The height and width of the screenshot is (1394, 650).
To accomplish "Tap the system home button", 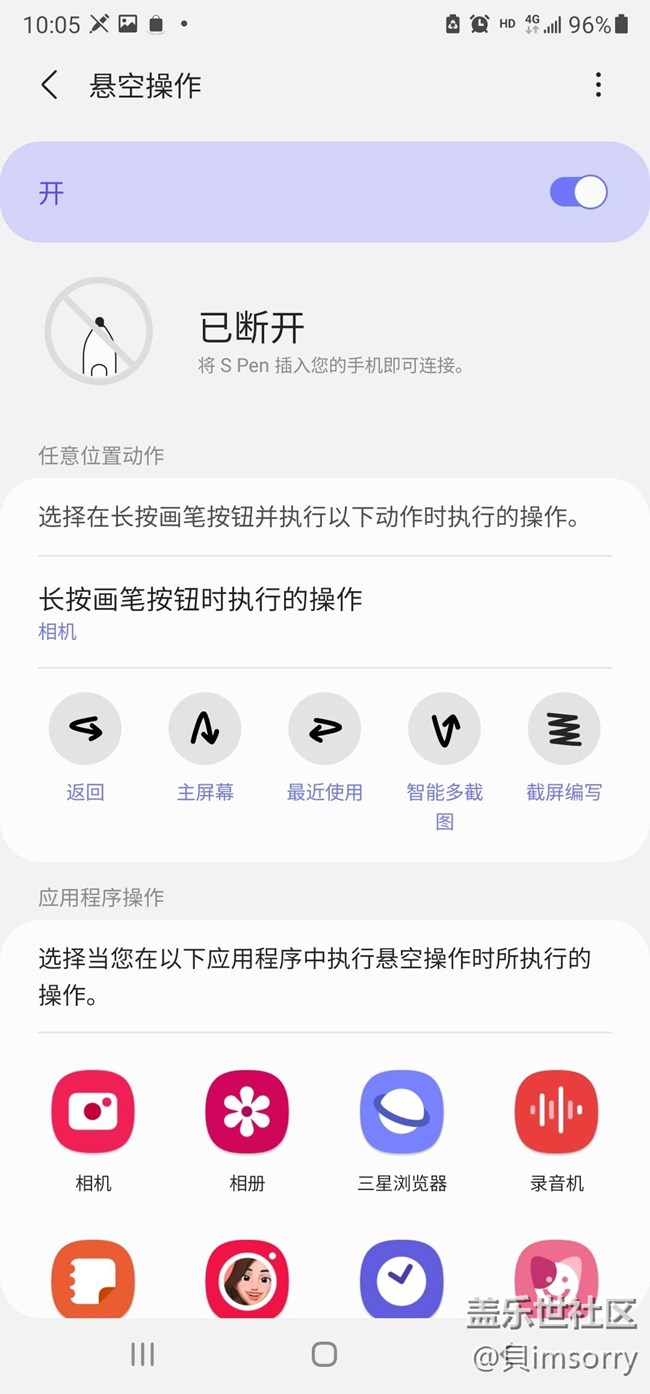I will tap(324, 1354).
